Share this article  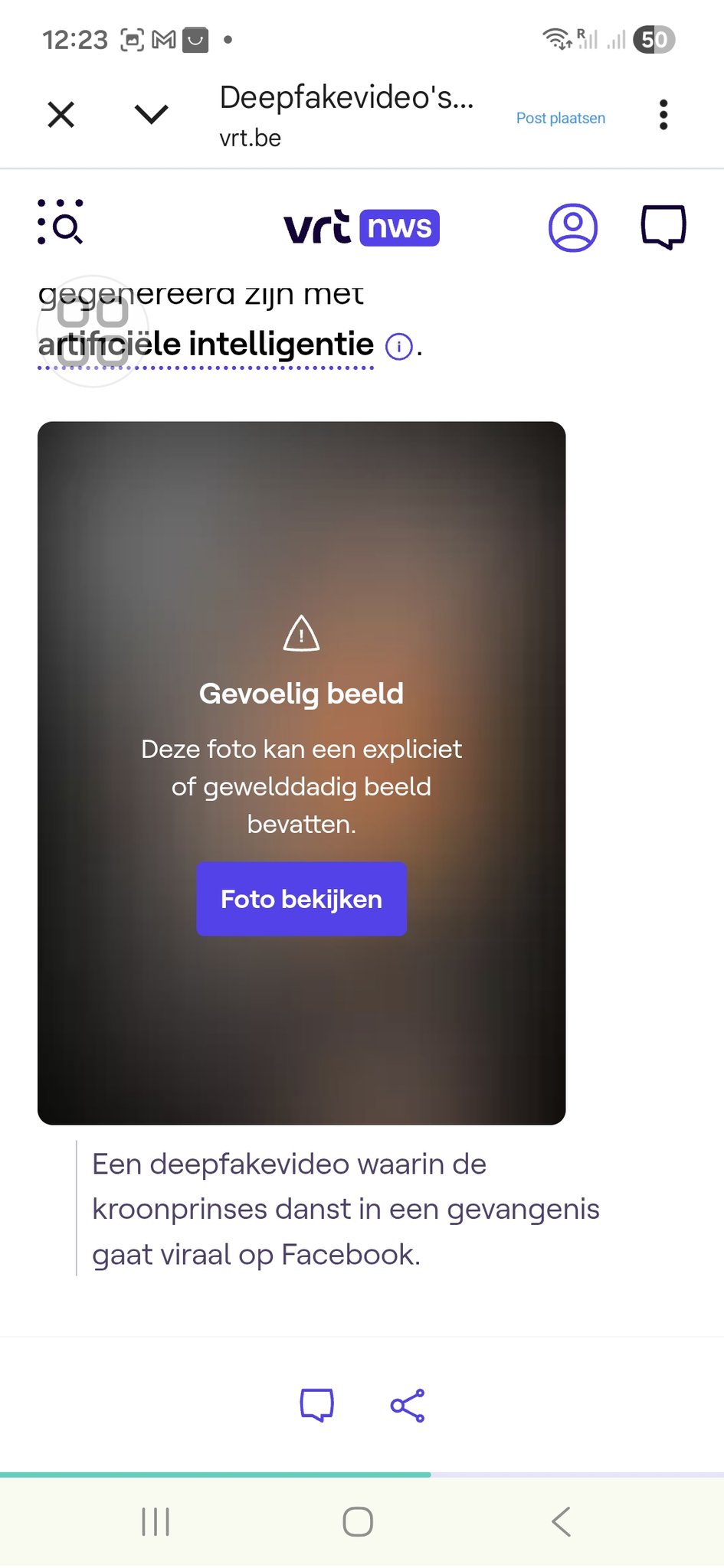coord(408,1405)
